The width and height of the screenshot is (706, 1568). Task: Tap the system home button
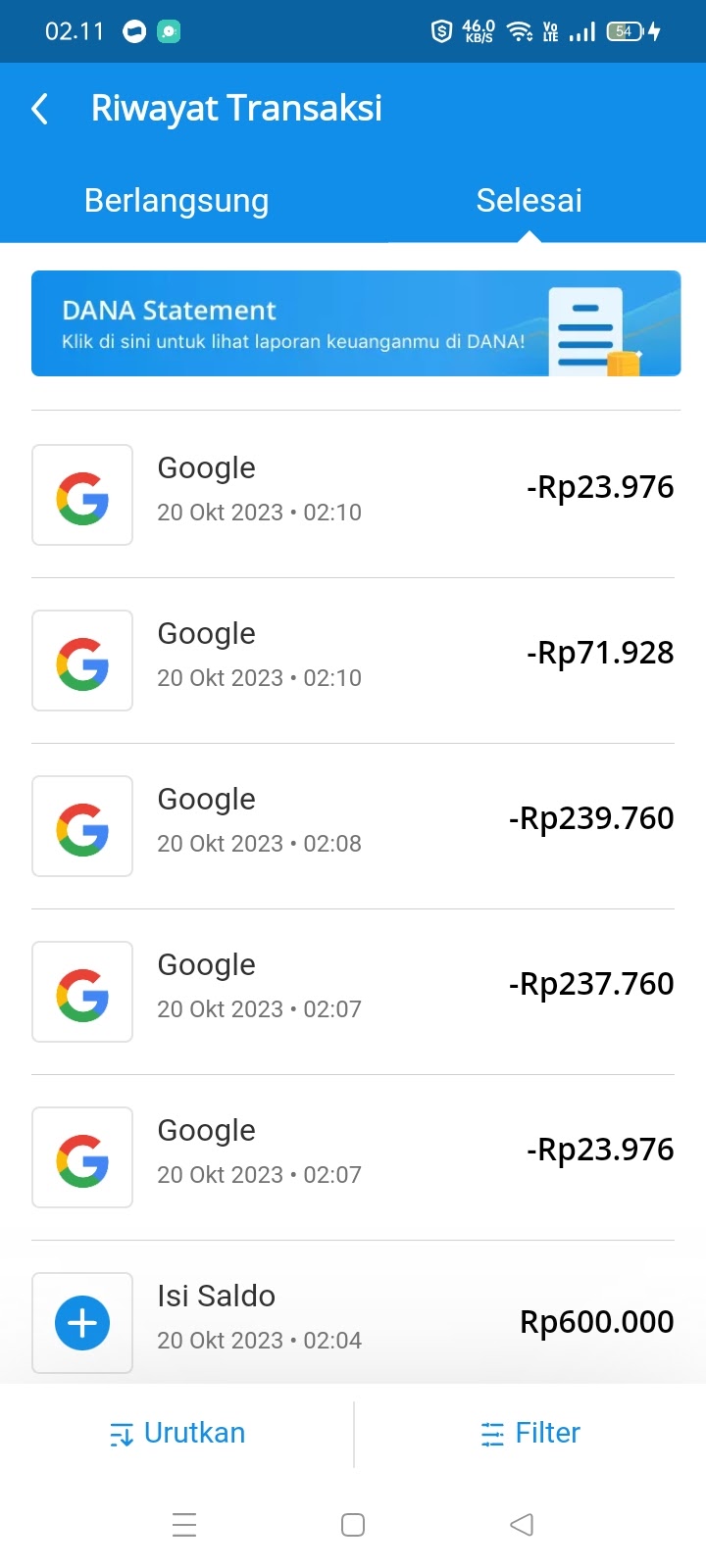(353, 1525)
